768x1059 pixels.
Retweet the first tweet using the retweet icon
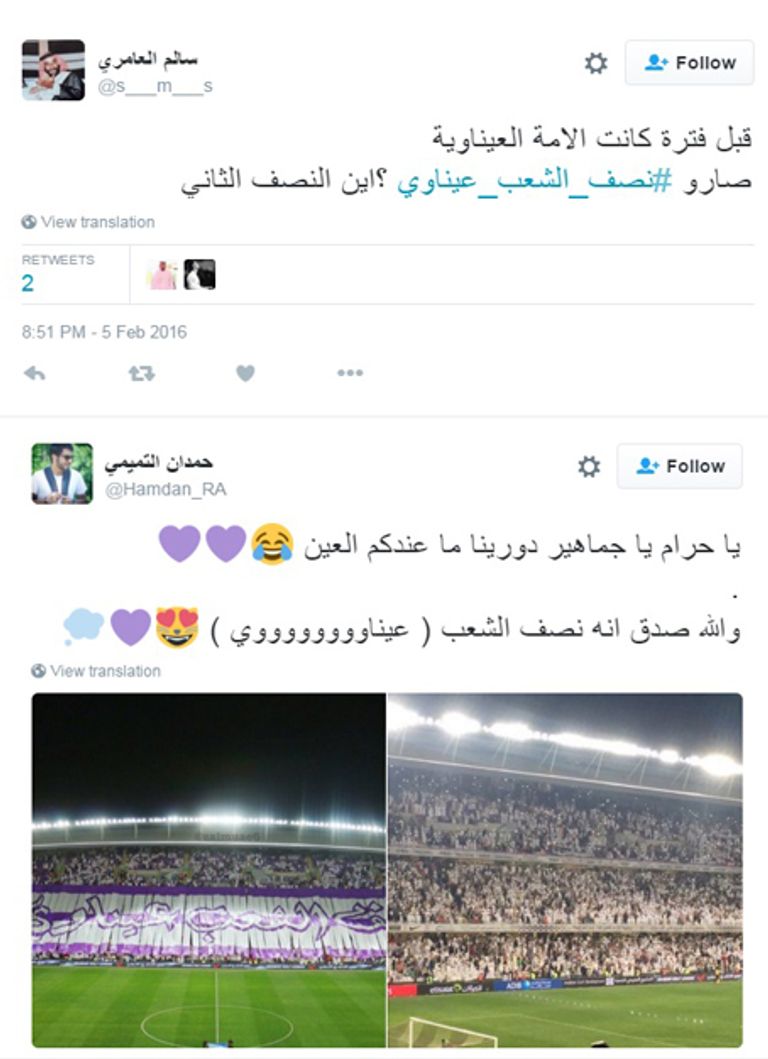(x=142, y=372)
